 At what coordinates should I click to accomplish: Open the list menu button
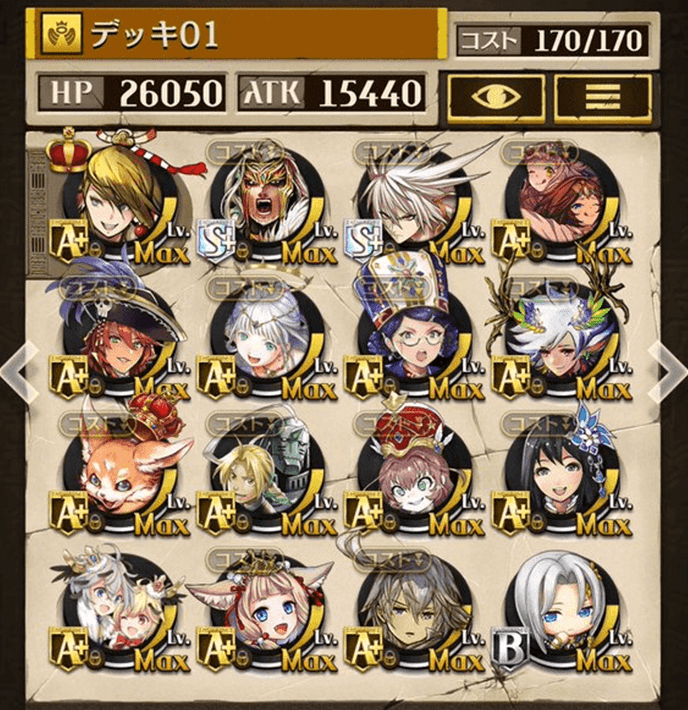pyautogui.click(x=603, y=95)
